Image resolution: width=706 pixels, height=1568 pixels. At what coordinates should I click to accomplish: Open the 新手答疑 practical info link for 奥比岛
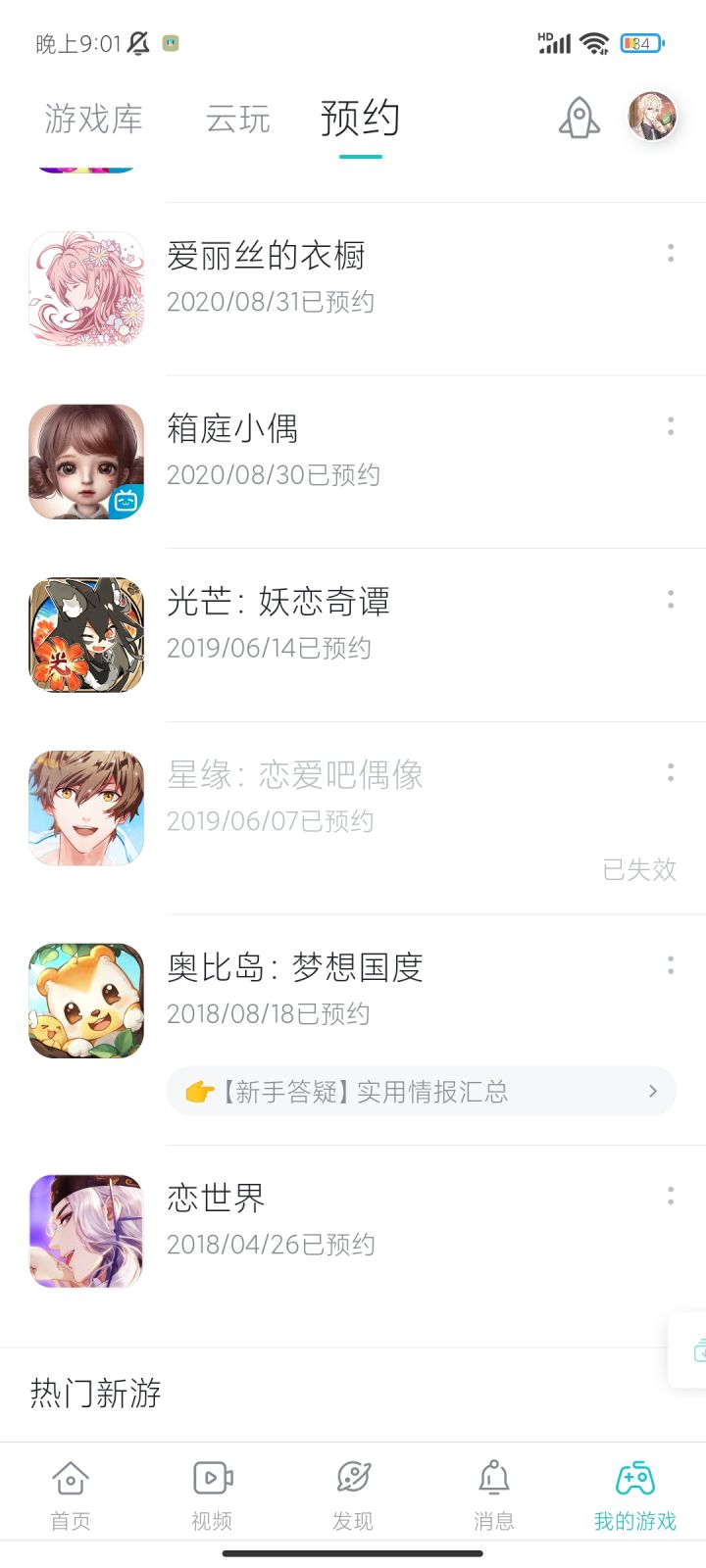point(422,1091)
